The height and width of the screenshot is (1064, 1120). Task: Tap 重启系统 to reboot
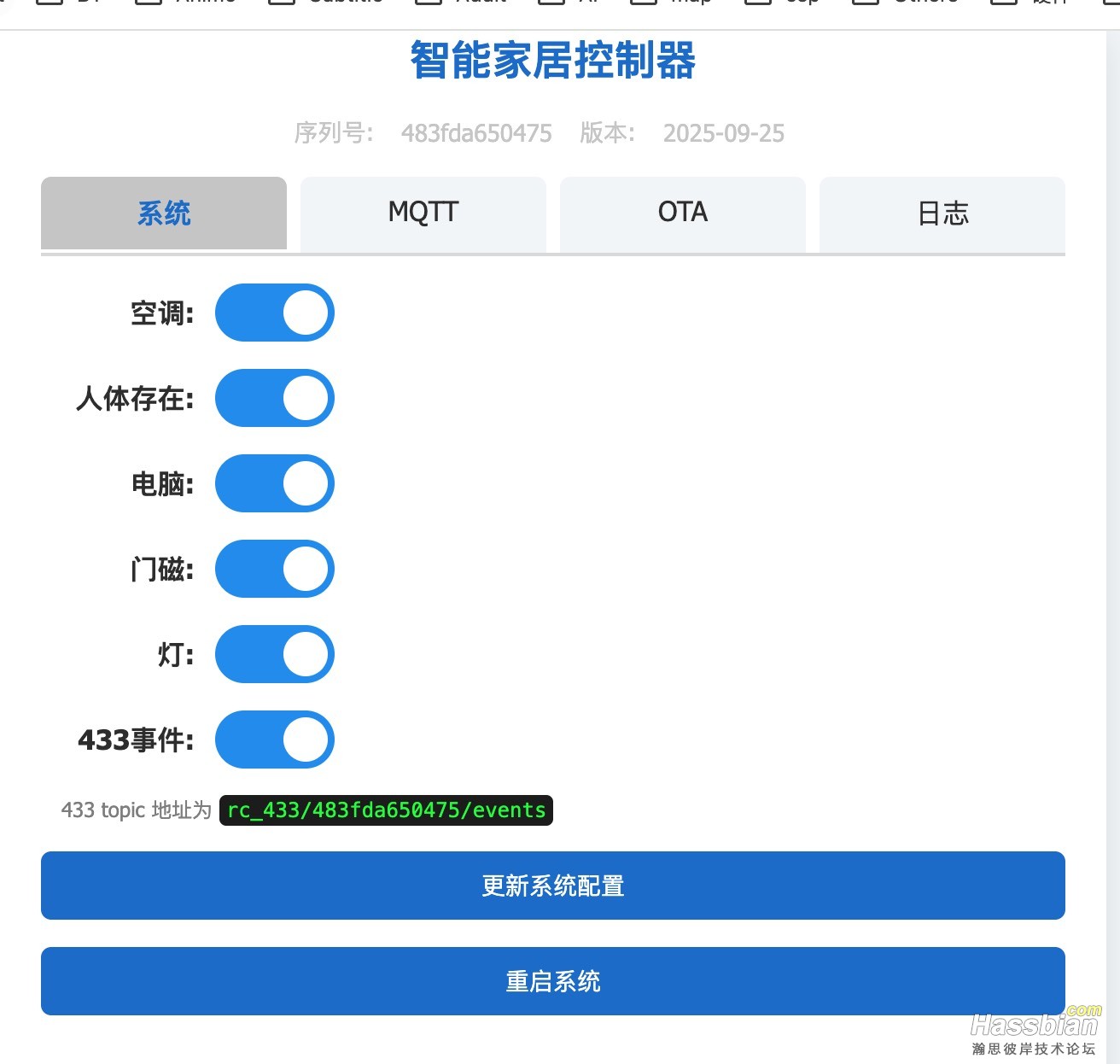pyautogui.click(x=552, y=981)
